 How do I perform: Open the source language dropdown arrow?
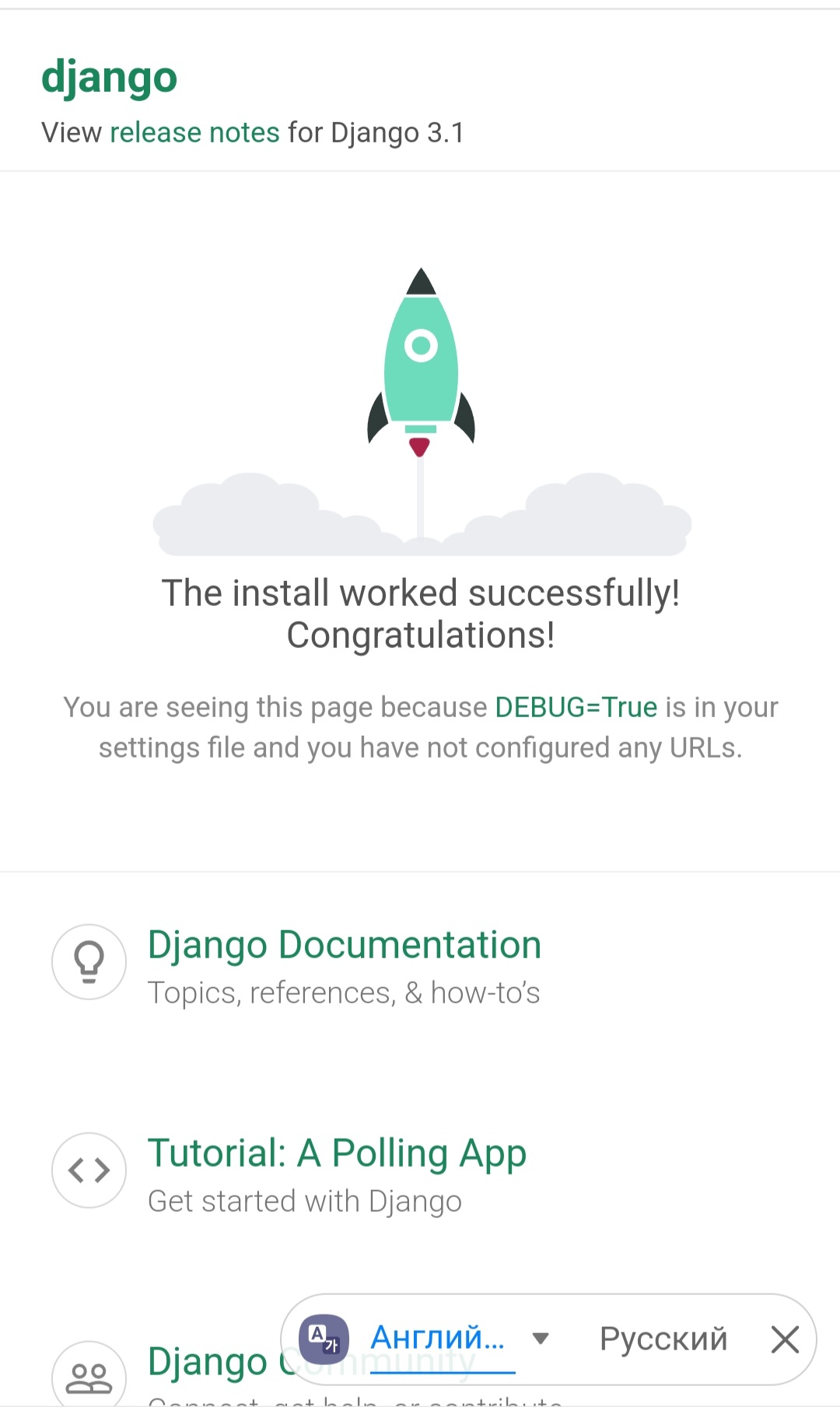(x=540, y=1339)
